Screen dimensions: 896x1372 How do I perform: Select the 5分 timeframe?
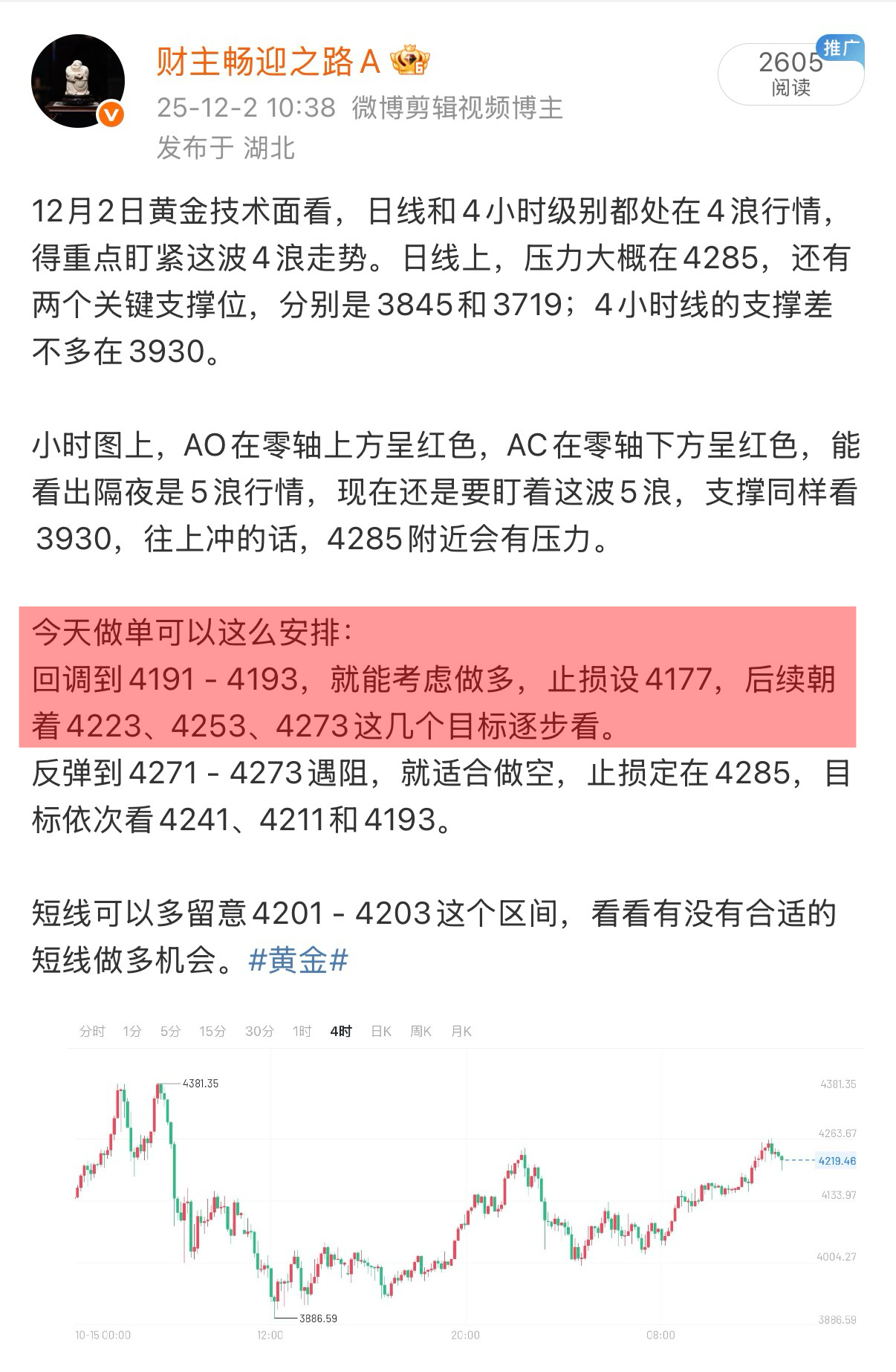click(x=172, y=1032)
